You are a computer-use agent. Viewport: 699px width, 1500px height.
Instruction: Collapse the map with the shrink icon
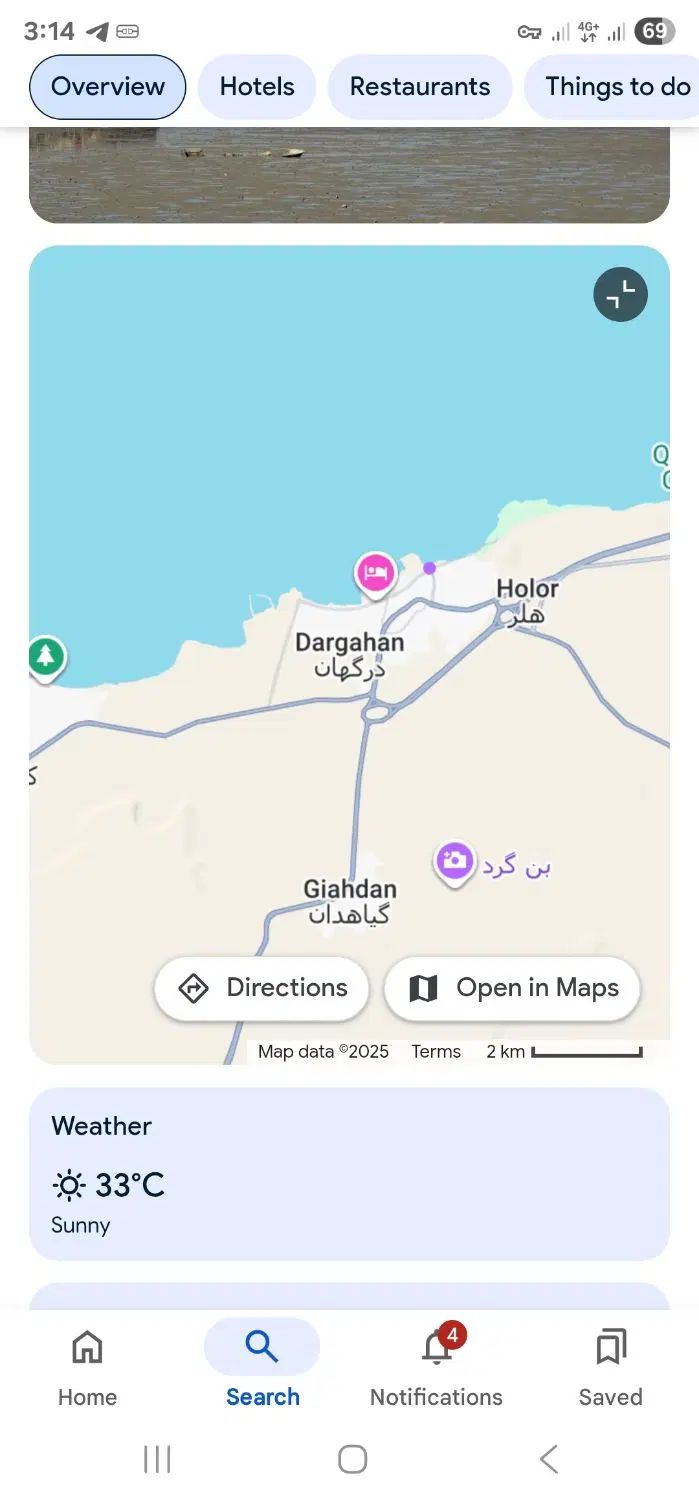click(x=620, y=294)
